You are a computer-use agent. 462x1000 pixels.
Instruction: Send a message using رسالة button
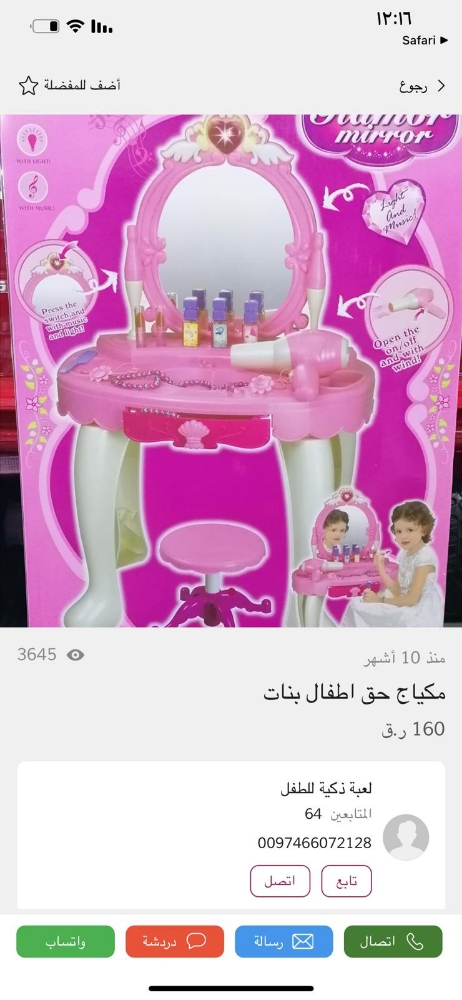[x=284, y=941]
